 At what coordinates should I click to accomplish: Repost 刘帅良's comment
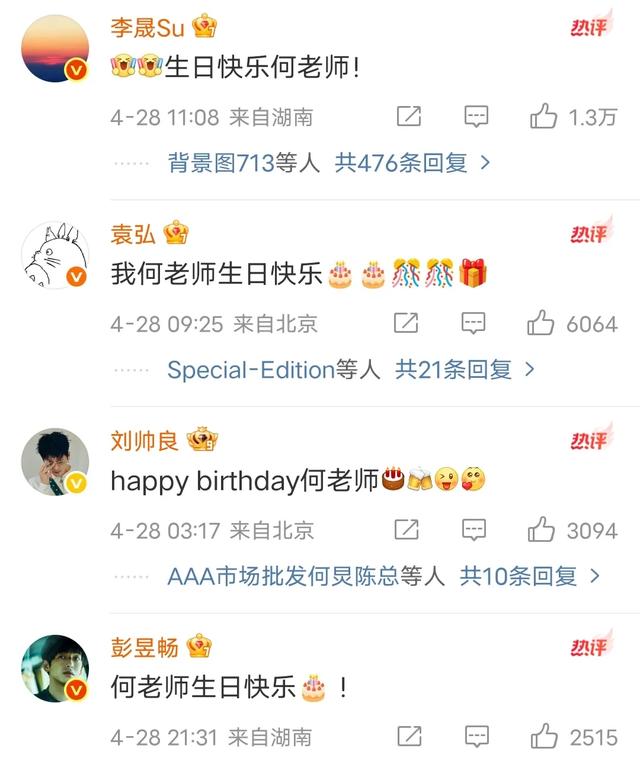tap(407, 530)
